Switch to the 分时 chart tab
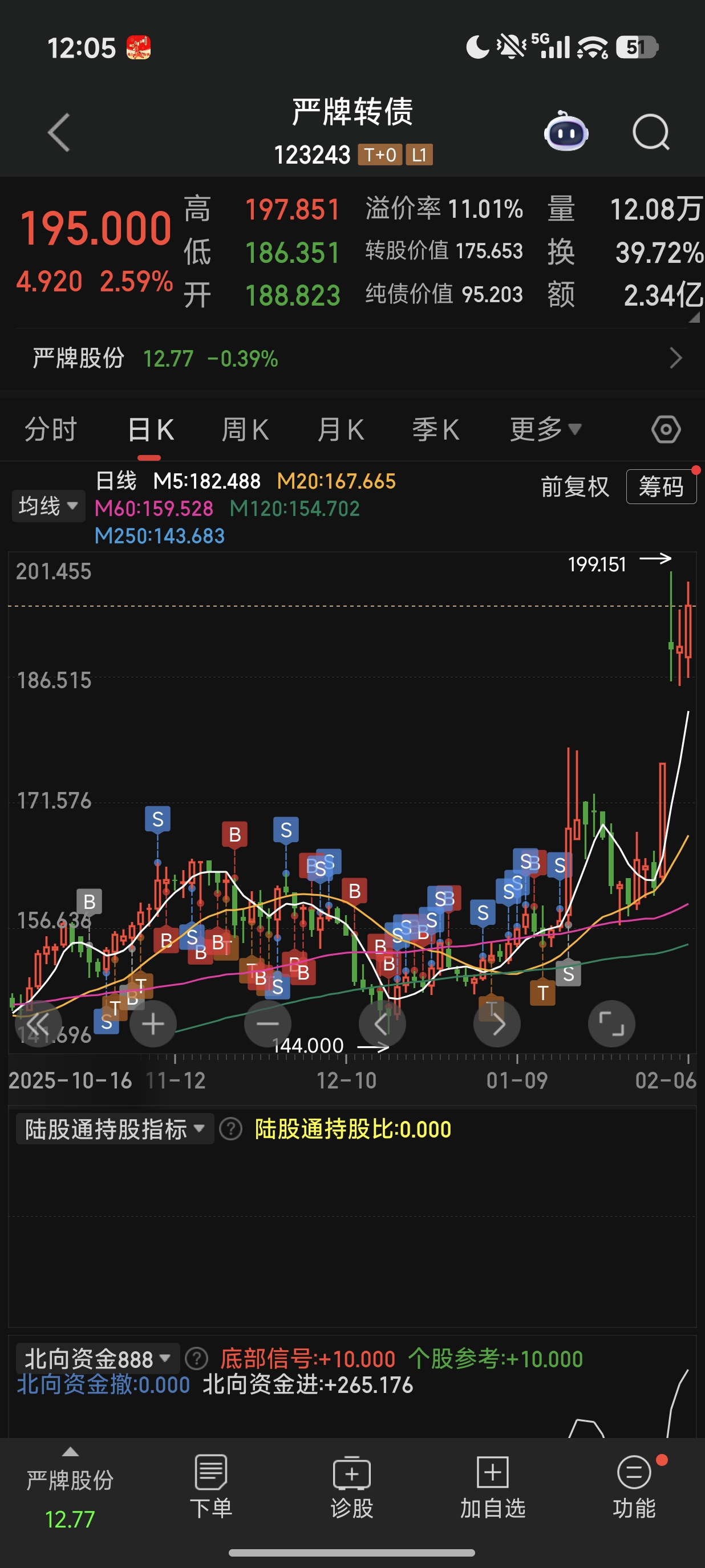705x1568 pixels. click(51, 430)
